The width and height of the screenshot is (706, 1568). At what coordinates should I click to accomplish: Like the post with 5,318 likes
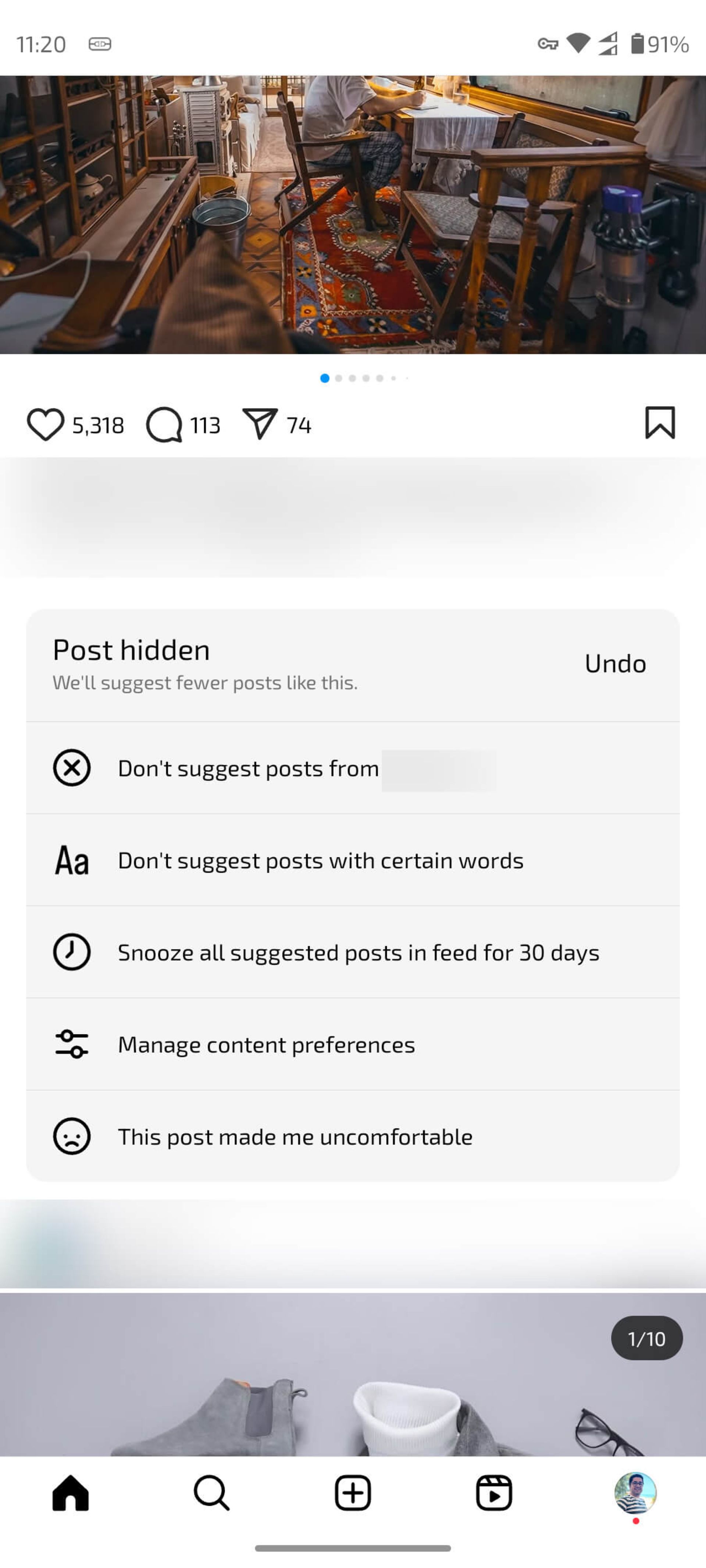coord(46,424)
